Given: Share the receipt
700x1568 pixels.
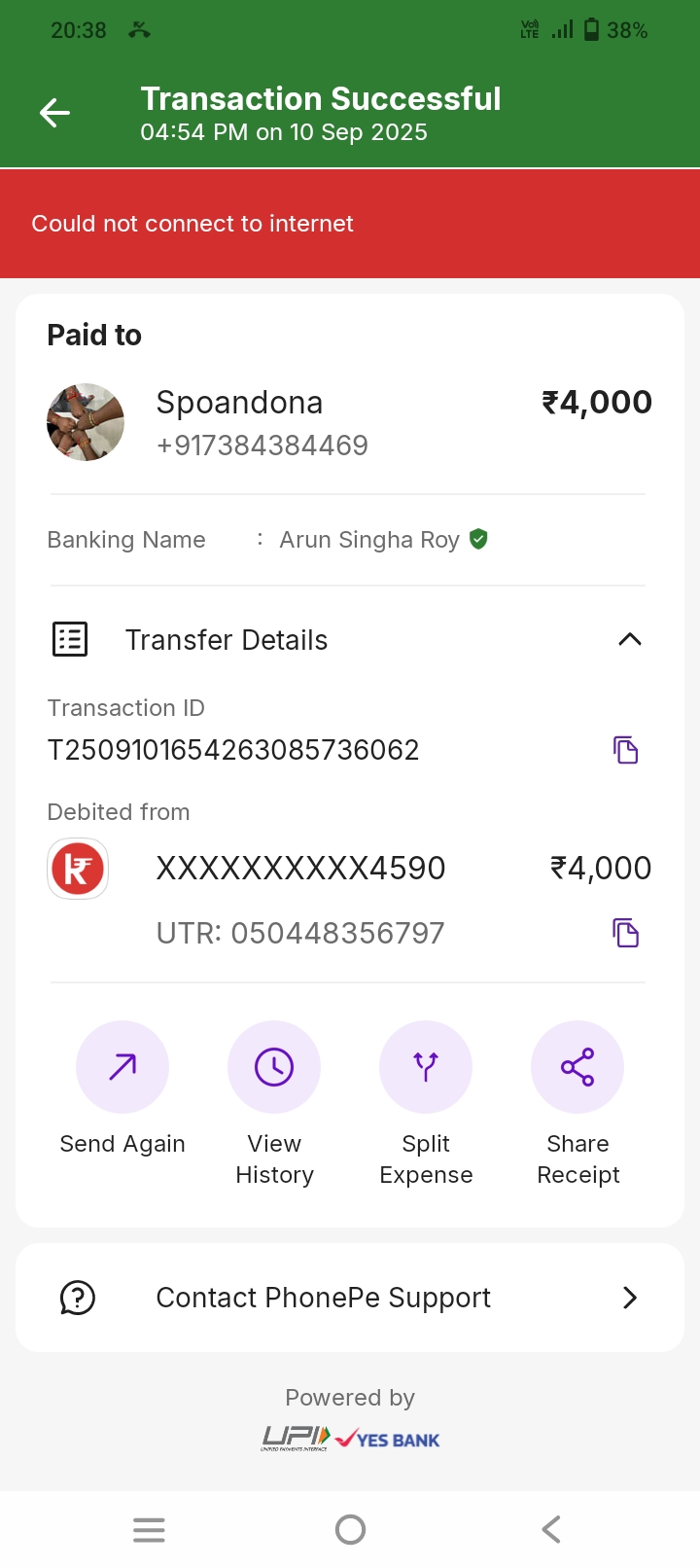Looking at the screenshot, I should coord(577,1067).
